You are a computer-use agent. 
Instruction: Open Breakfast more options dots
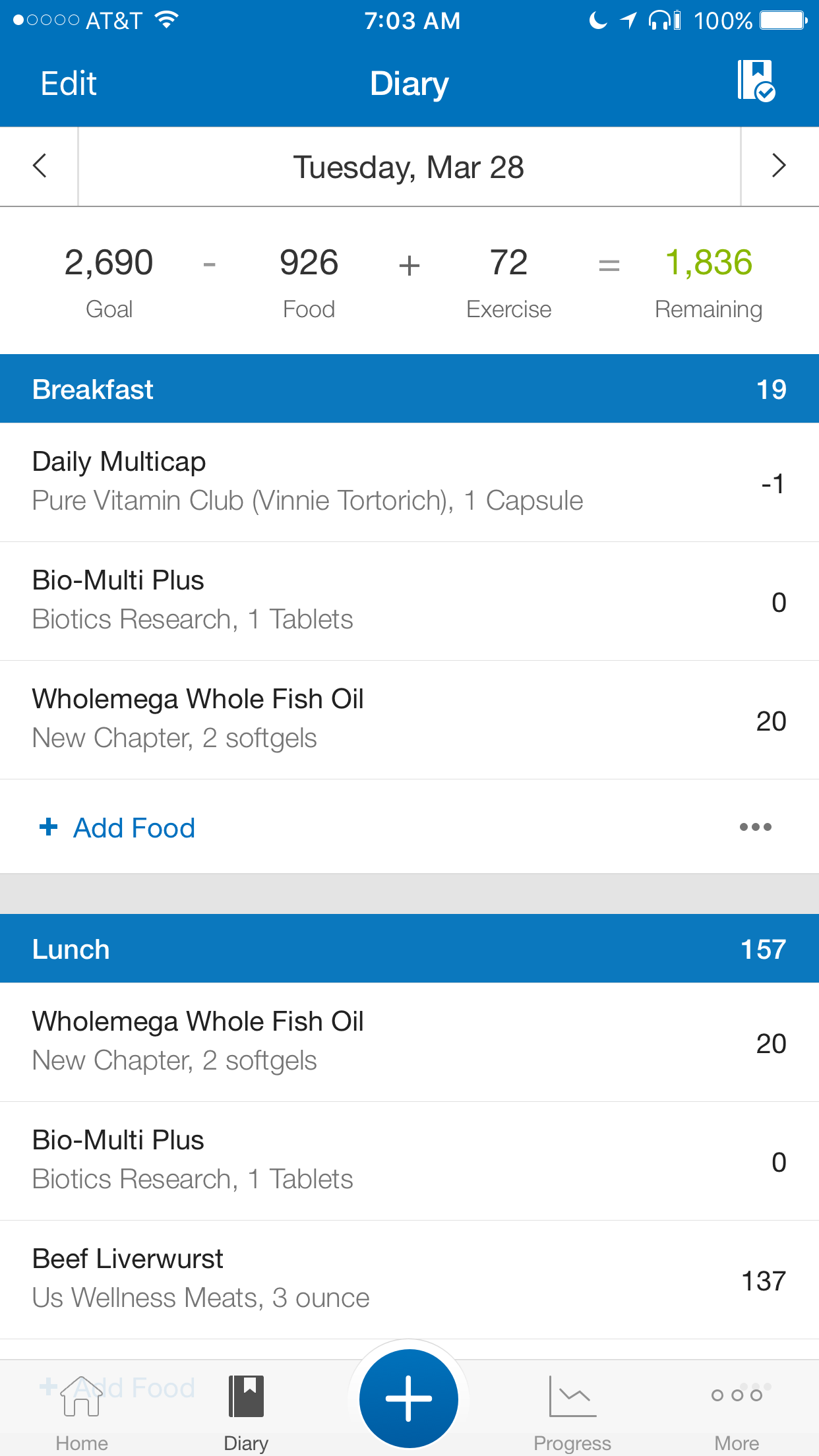click(756, 827)
